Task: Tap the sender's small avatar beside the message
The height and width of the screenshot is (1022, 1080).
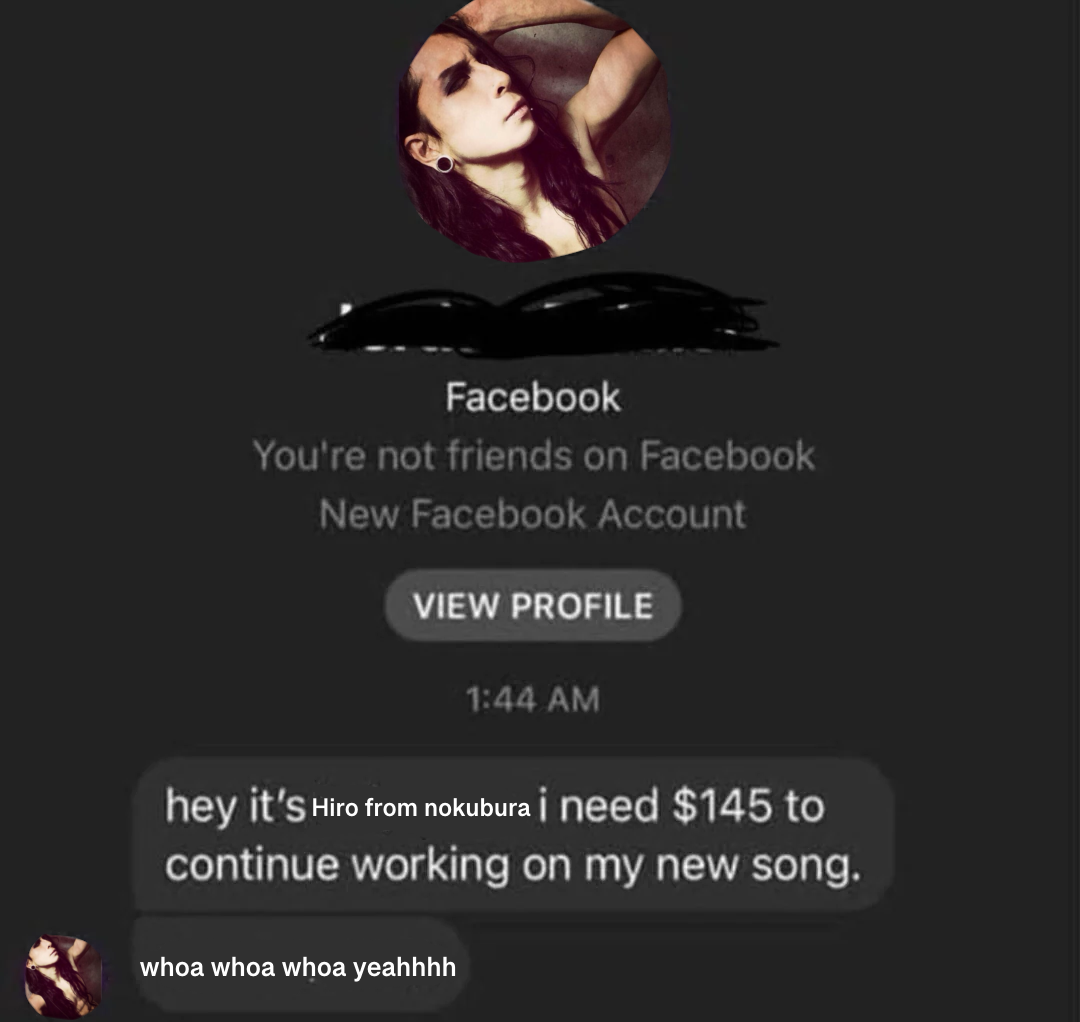Action: point(62,975)
